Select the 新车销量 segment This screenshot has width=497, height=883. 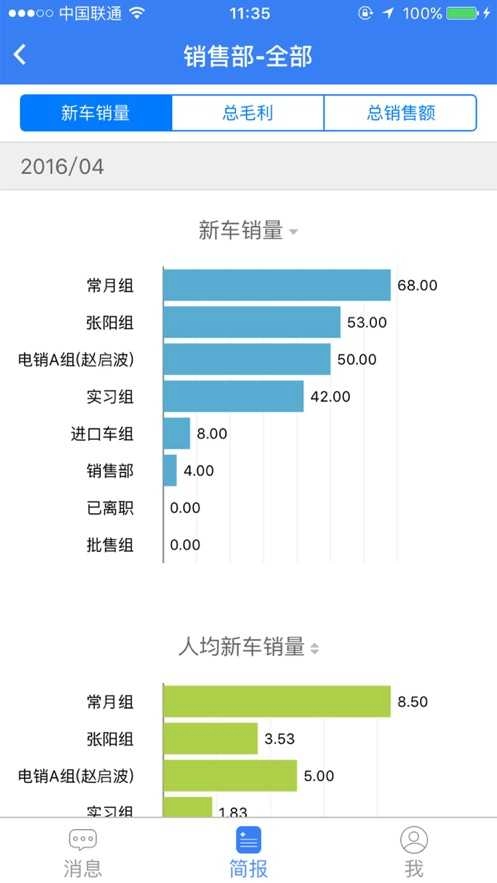click(96, 113)
